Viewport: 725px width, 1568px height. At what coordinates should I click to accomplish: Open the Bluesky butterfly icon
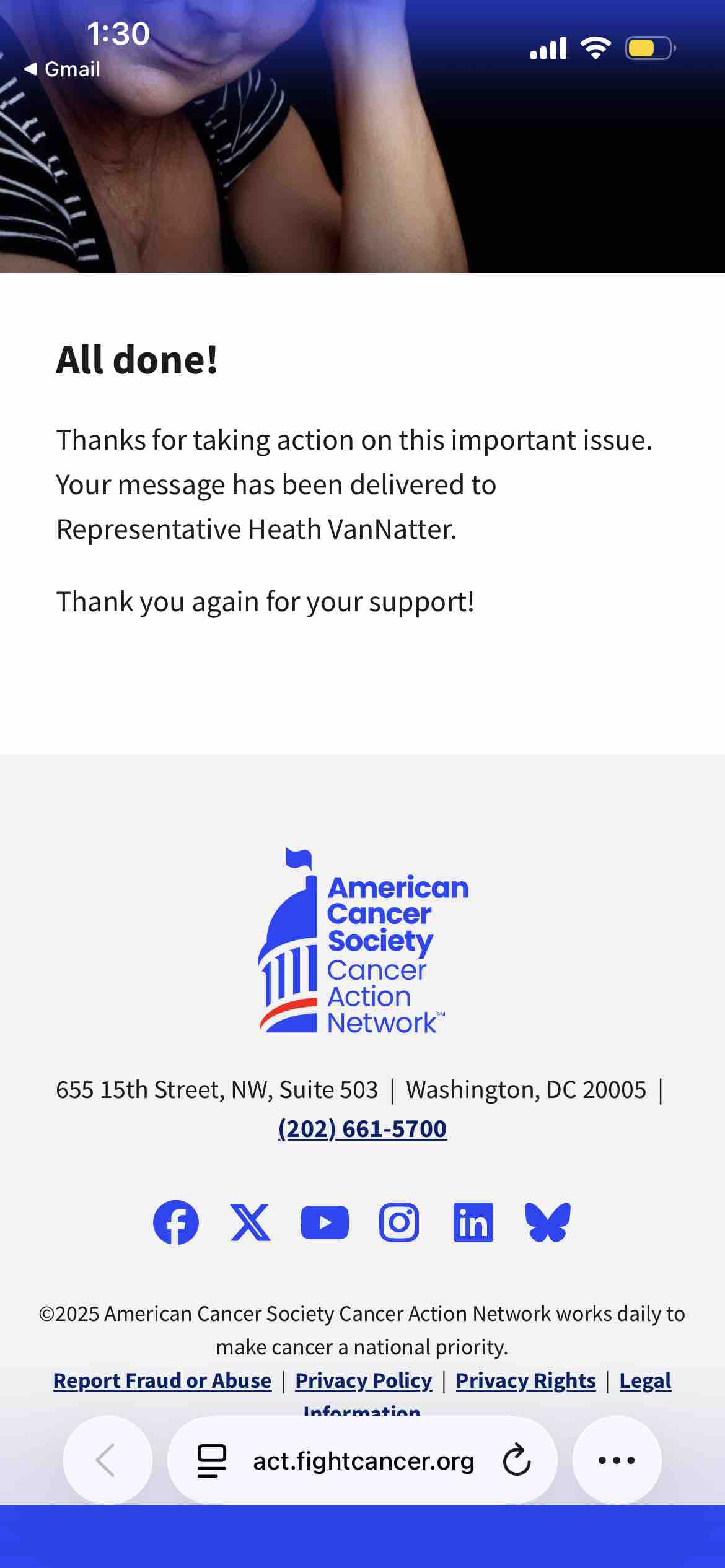point(548,1222)
